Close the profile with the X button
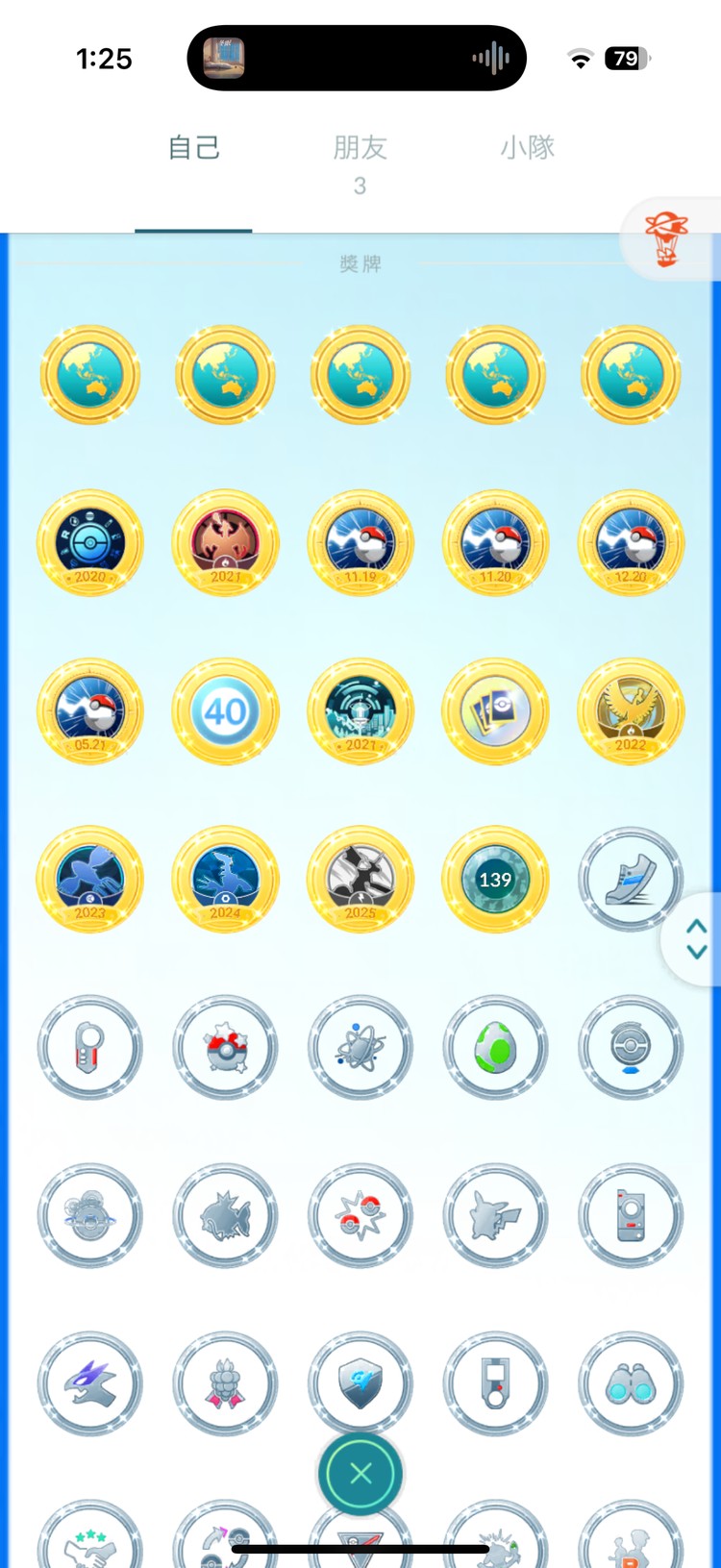The width and height of the screenshot is (721, 1568). [360, 1473]
